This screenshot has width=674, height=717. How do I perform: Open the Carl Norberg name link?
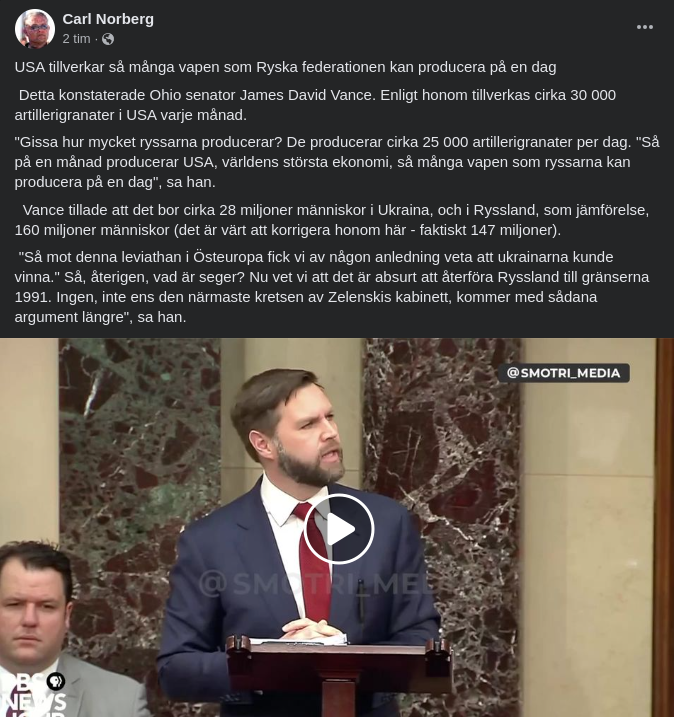pyautogui.click(x=108, y=19)
